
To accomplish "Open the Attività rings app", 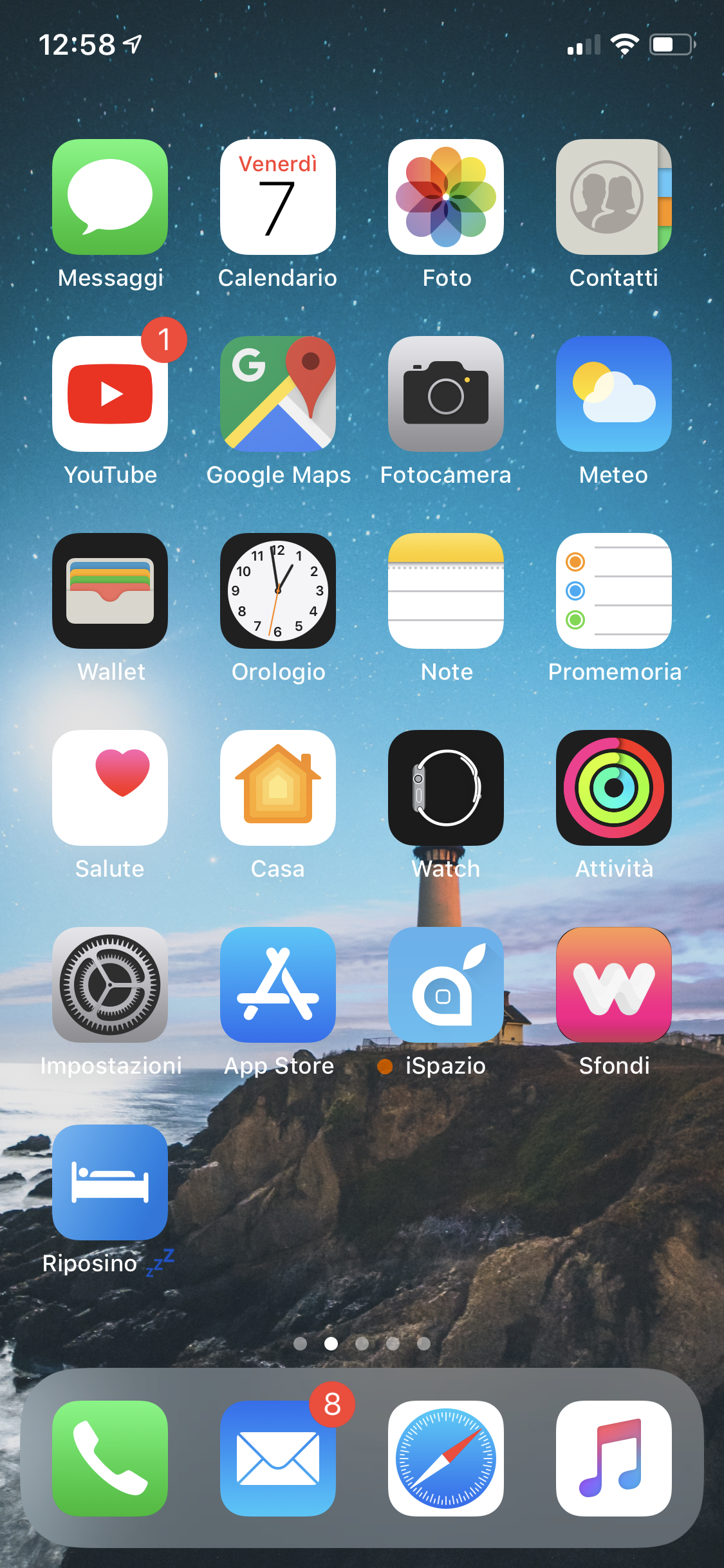I will point(614,788).
